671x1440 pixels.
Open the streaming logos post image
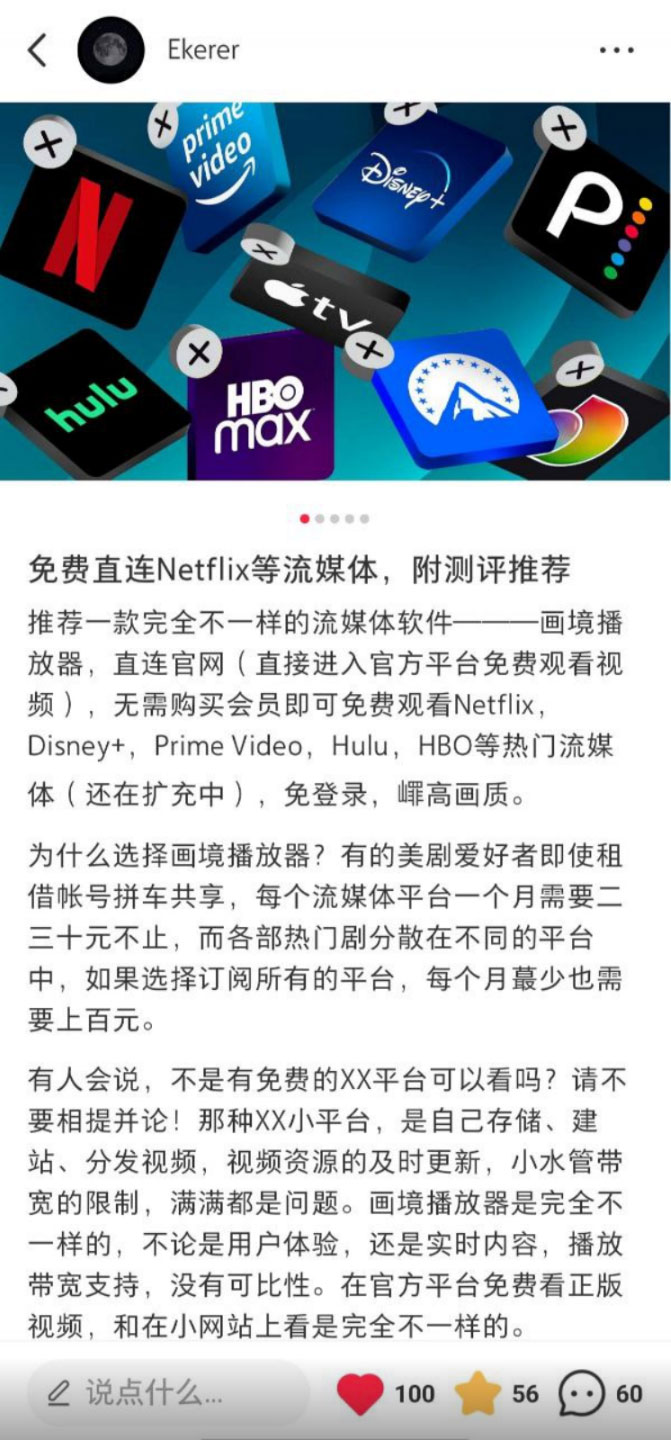pos(335,290)
